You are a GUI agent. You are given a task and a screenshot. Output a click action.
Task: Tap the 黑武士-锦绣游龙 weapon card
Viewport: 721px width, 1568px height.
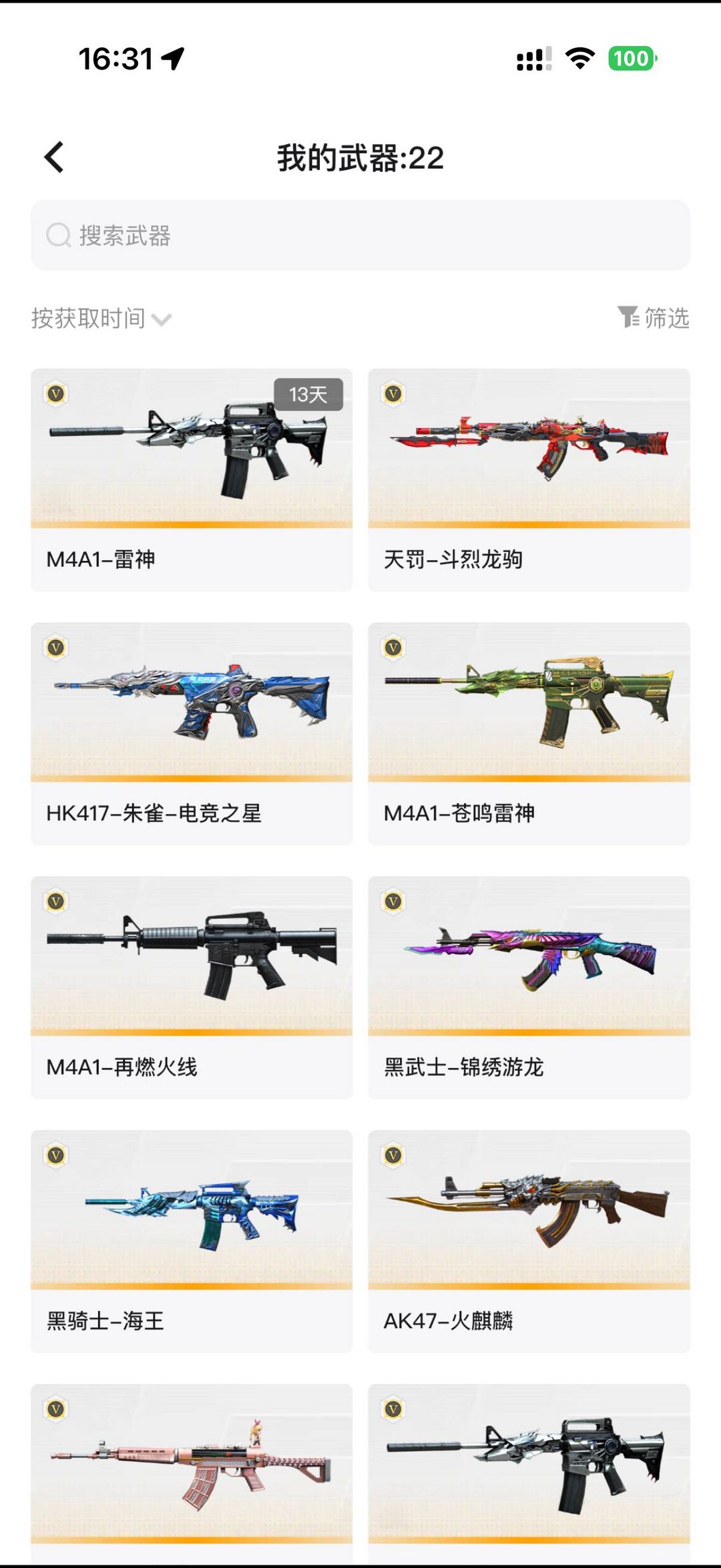coord(529,987)
